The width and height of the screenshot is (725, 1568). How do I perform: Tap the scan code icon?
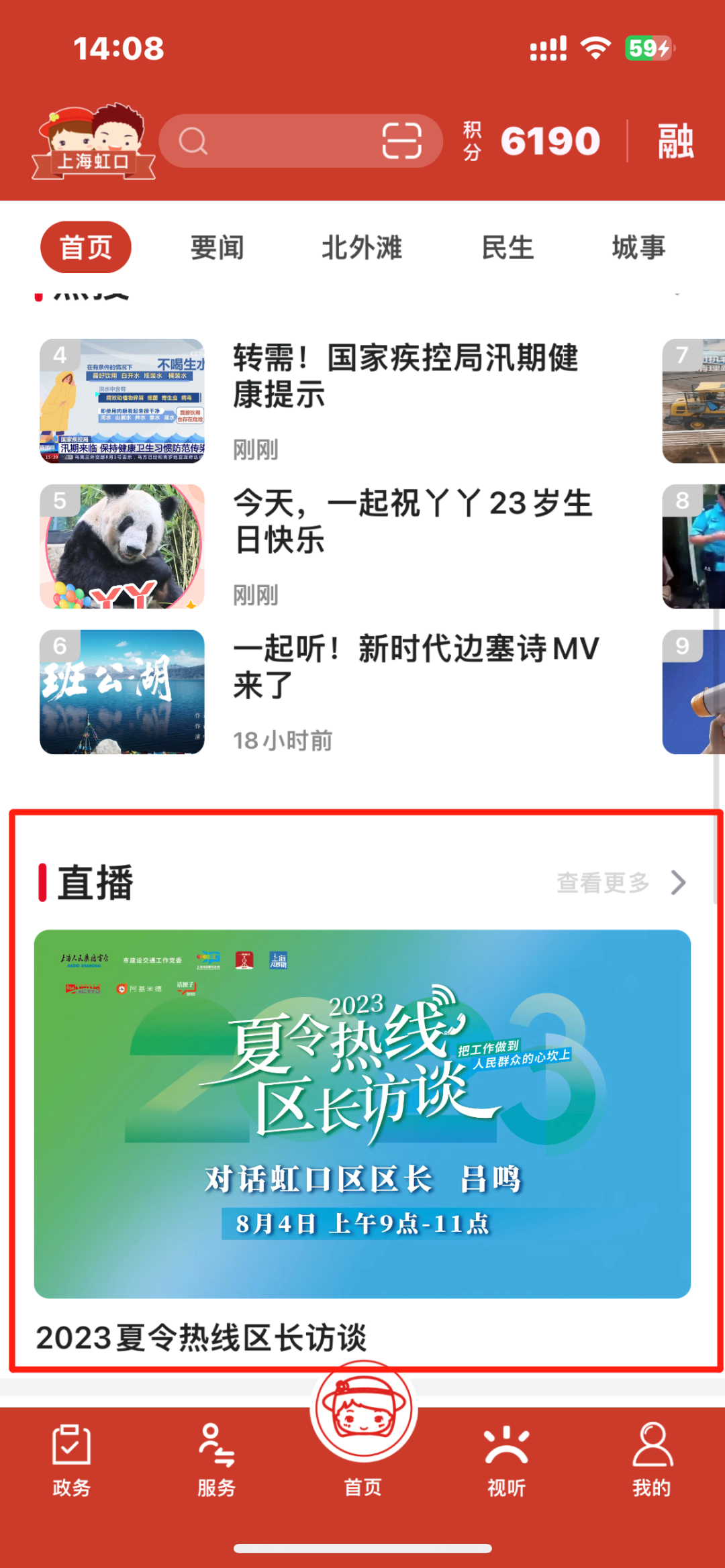click(x=401, y=141)
